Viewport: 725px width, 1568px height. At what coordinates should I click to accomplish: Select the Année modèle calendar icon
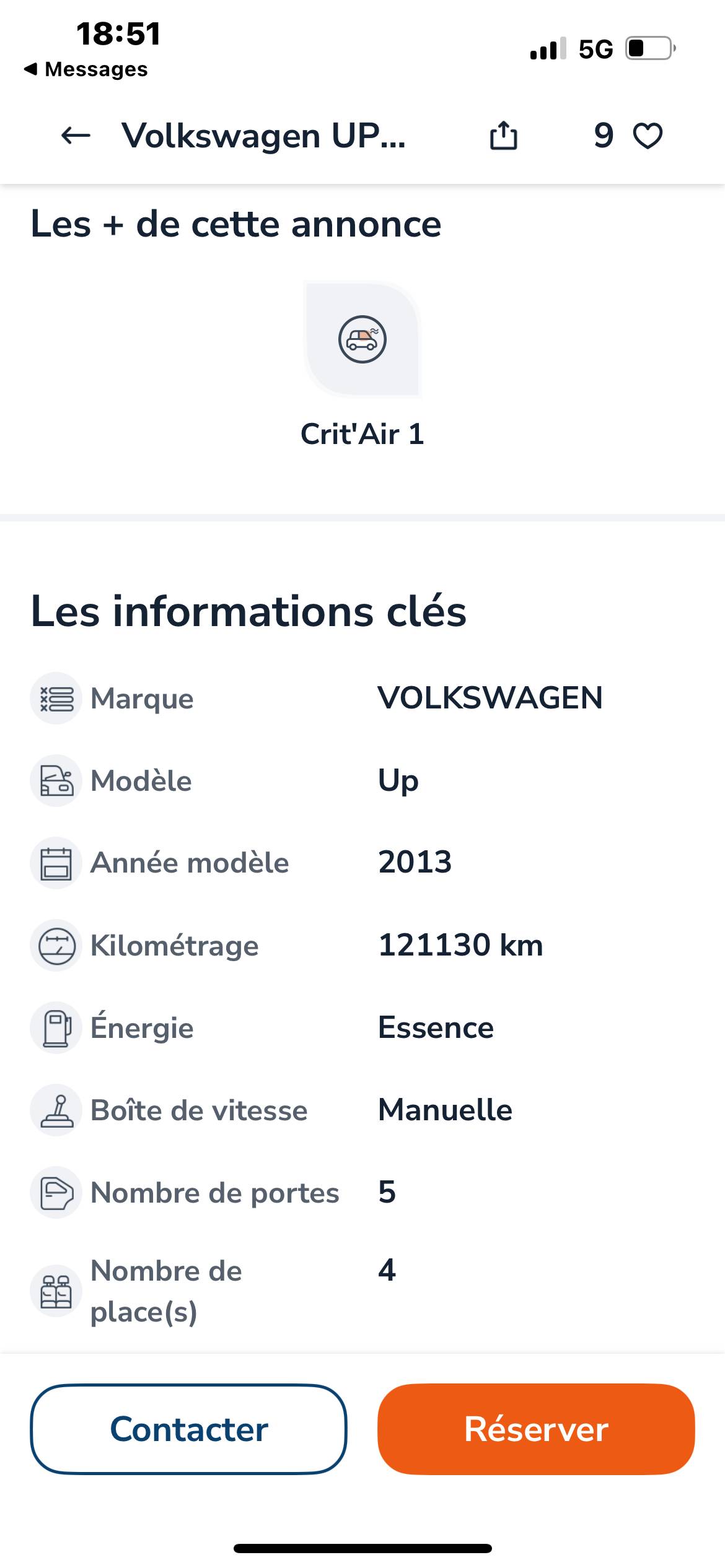(56, 863)
